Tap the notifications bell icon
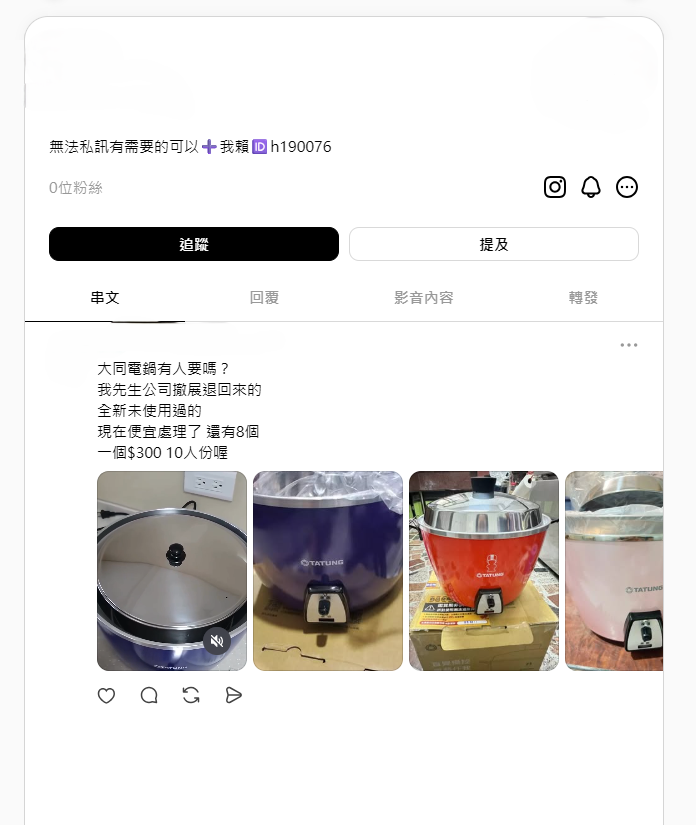 (x=591, y=187)
